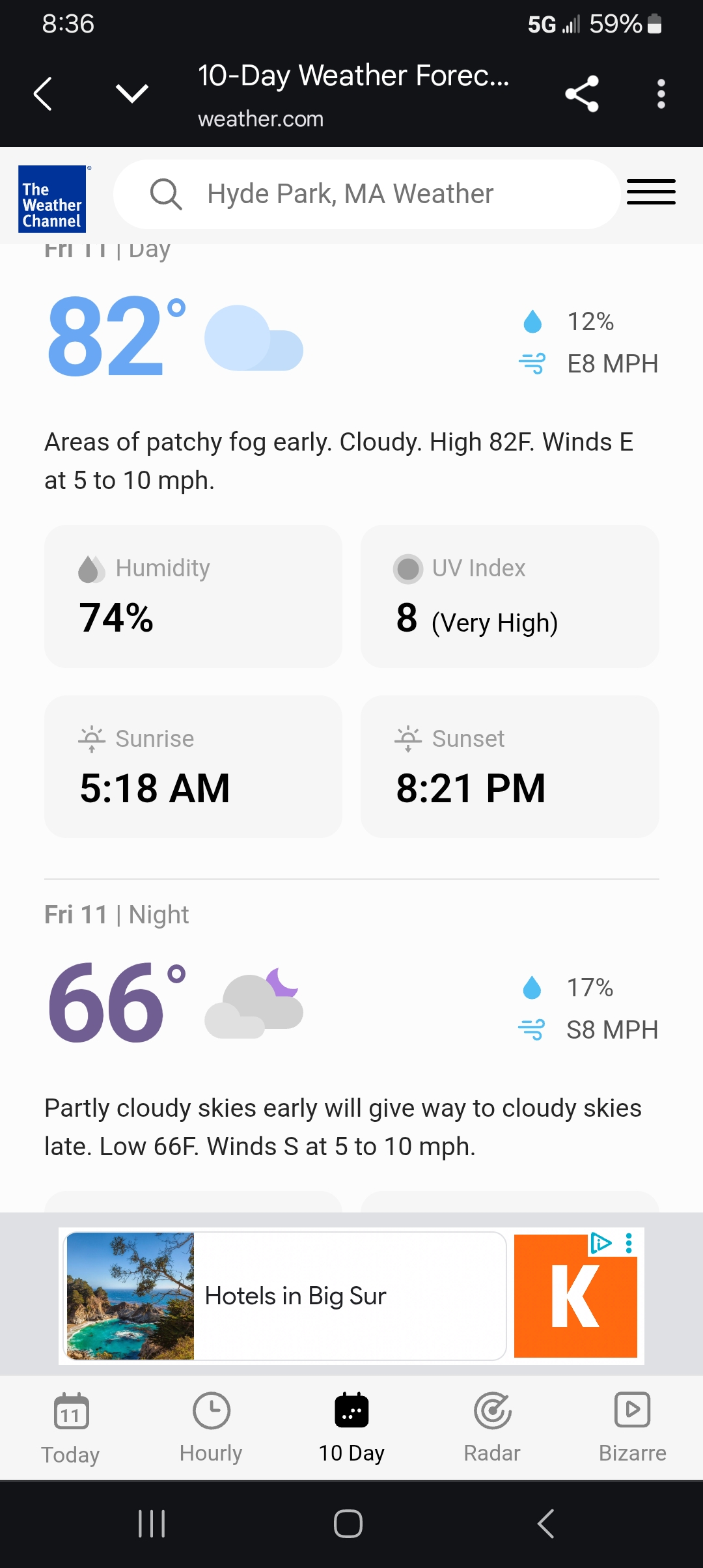Expand the browser tab dropdown chevron
The width and height of the screenshot is (703, 1568).
pyautogui.click(x=132, y=94)
